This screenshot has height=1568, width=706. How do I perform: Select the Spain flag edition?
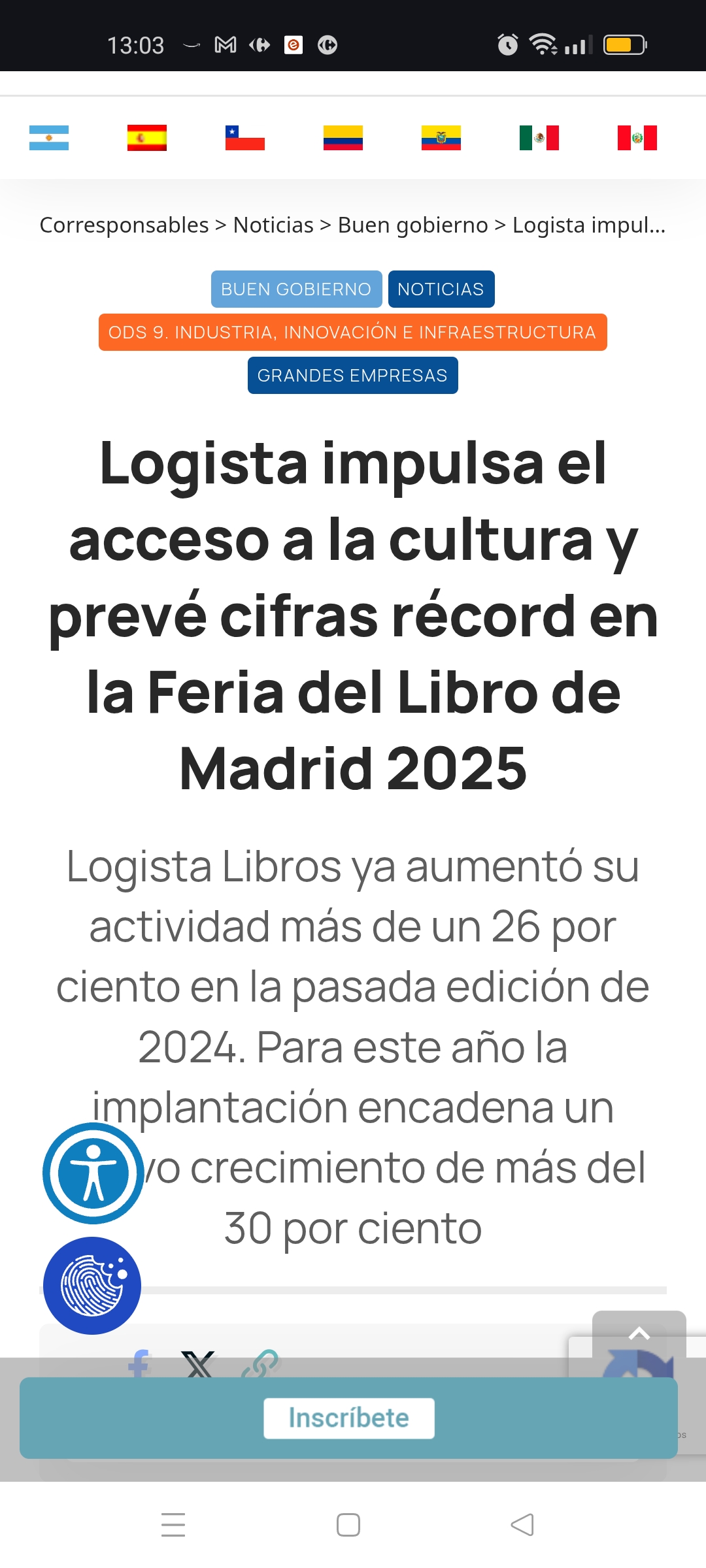pyautogui.click(x=147, y=138)
